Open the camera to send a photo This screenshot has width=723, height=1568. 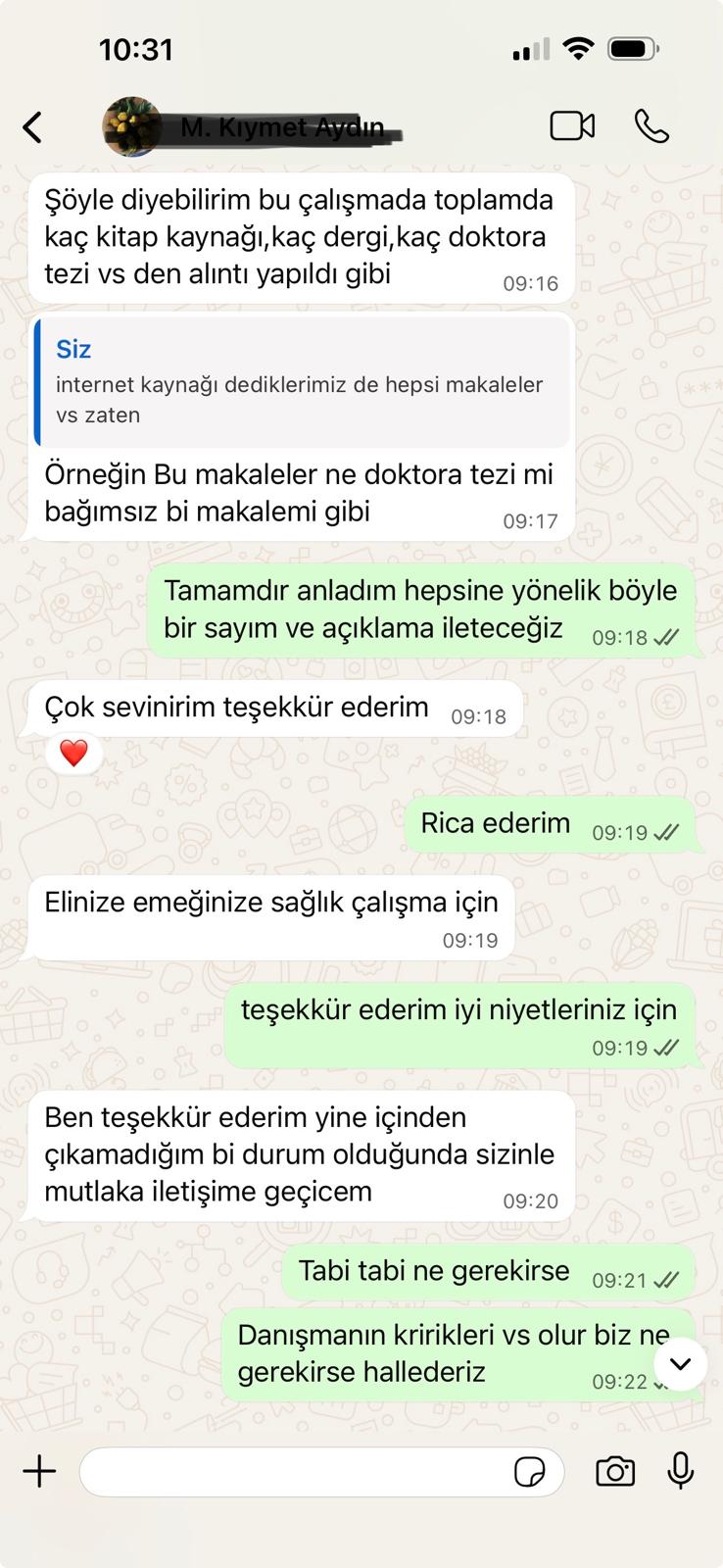615,1471
